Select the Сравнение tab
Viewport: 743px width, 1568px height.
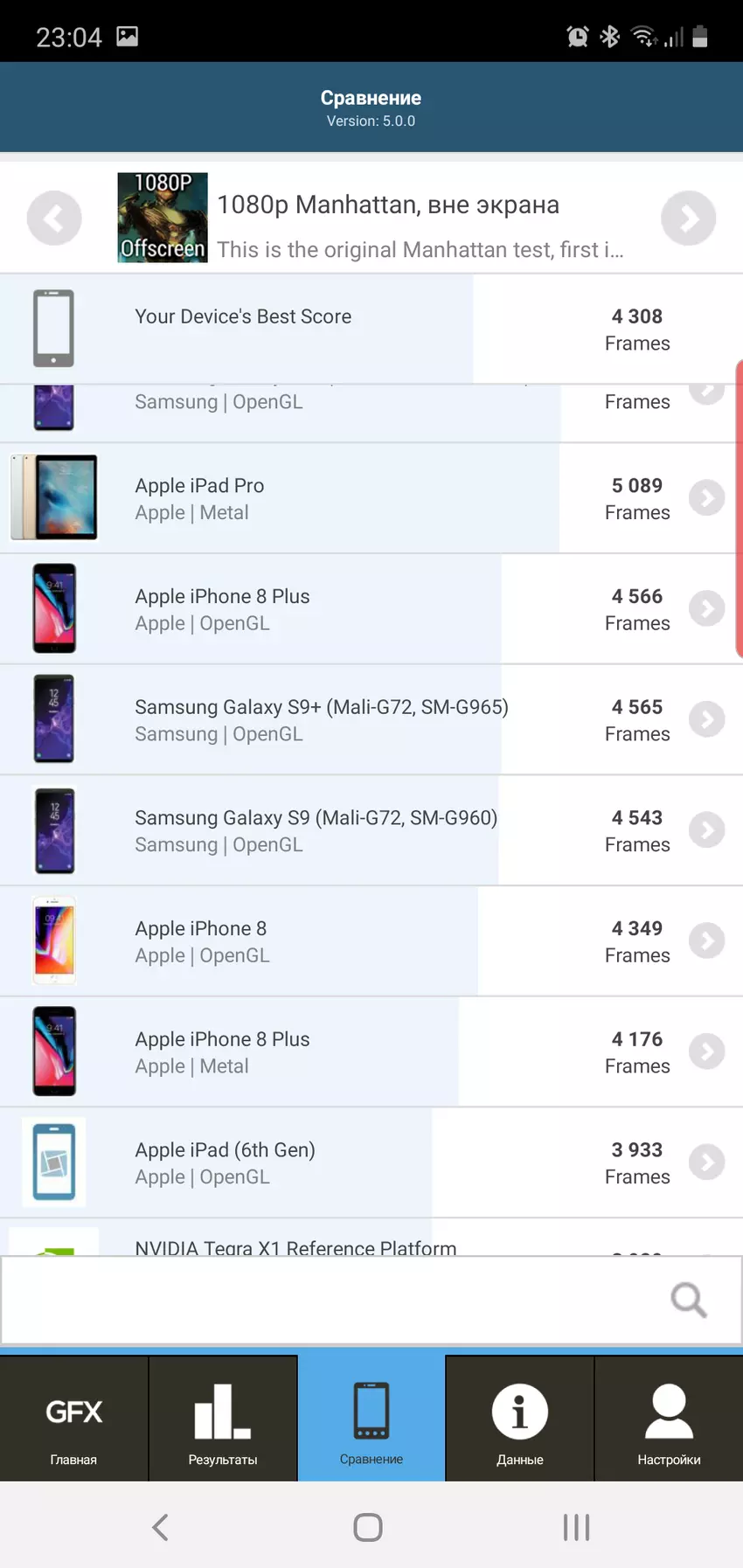(x=371, y=1419)
